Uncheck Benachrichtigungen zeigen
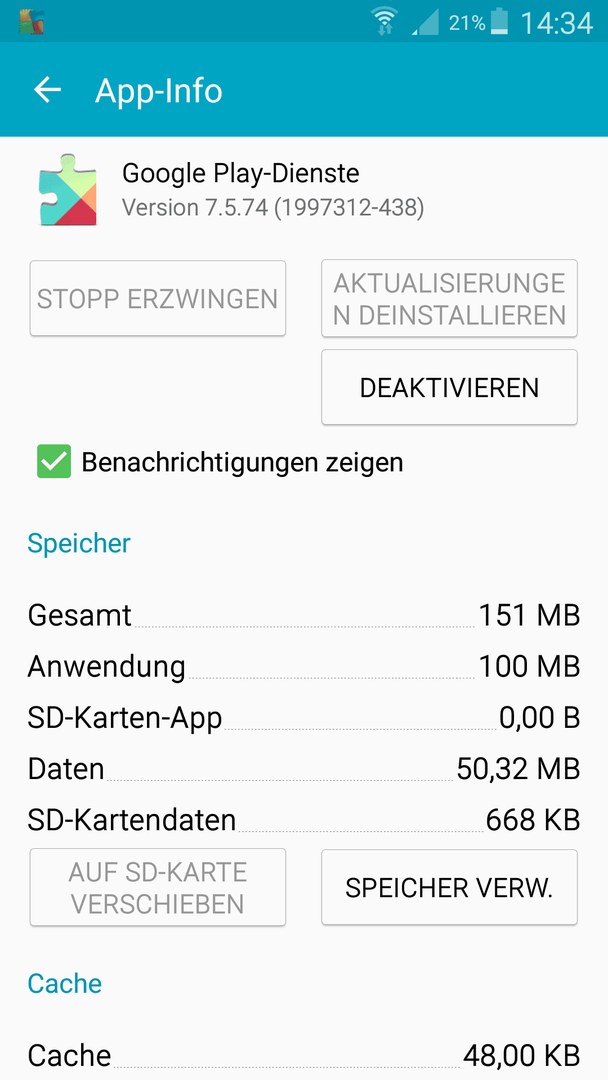The image size is (608, 1080). (x=54, y=461)
